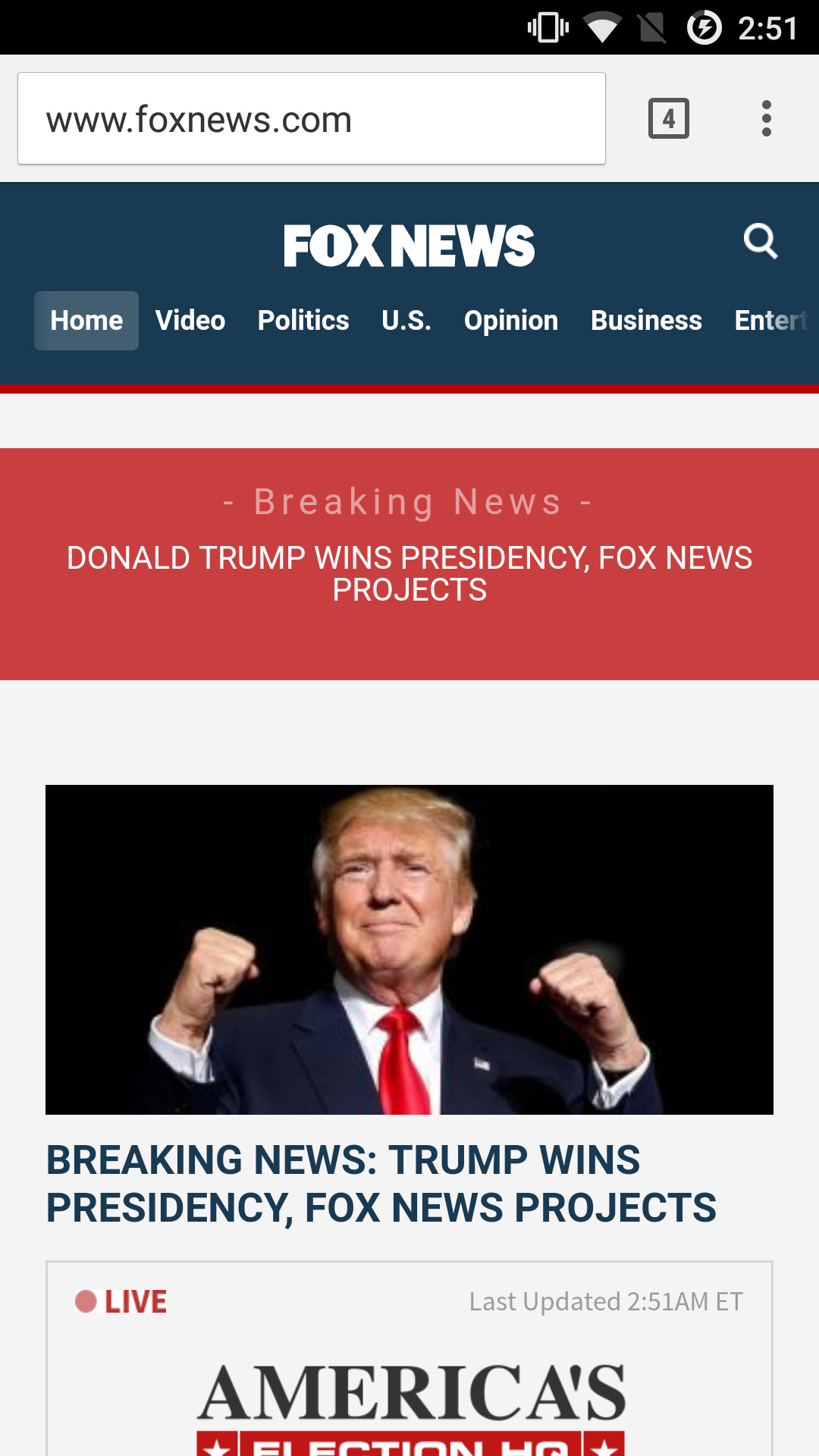Open the Trump victory photo story

coord(409,949)
